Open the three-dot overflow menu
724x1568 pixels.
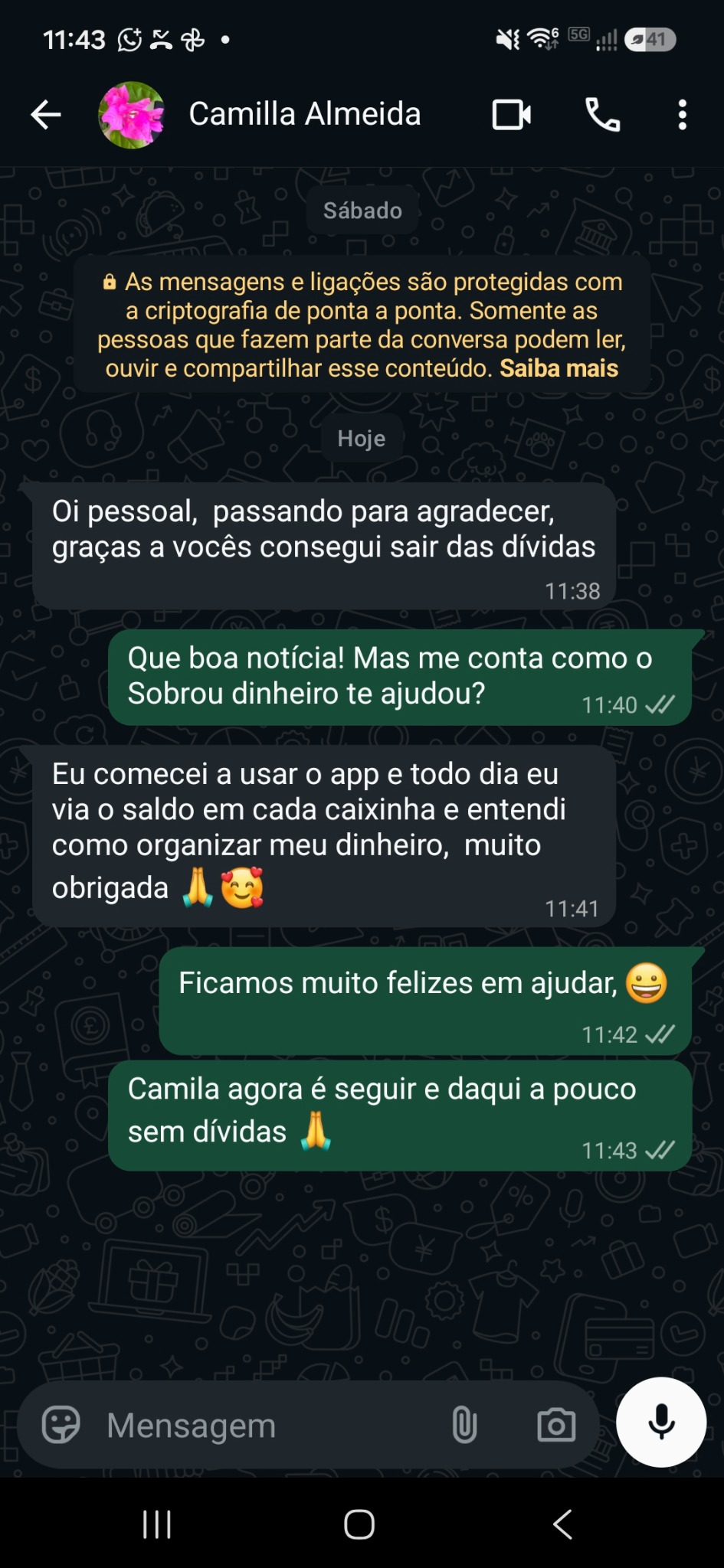tap(682, 115)
